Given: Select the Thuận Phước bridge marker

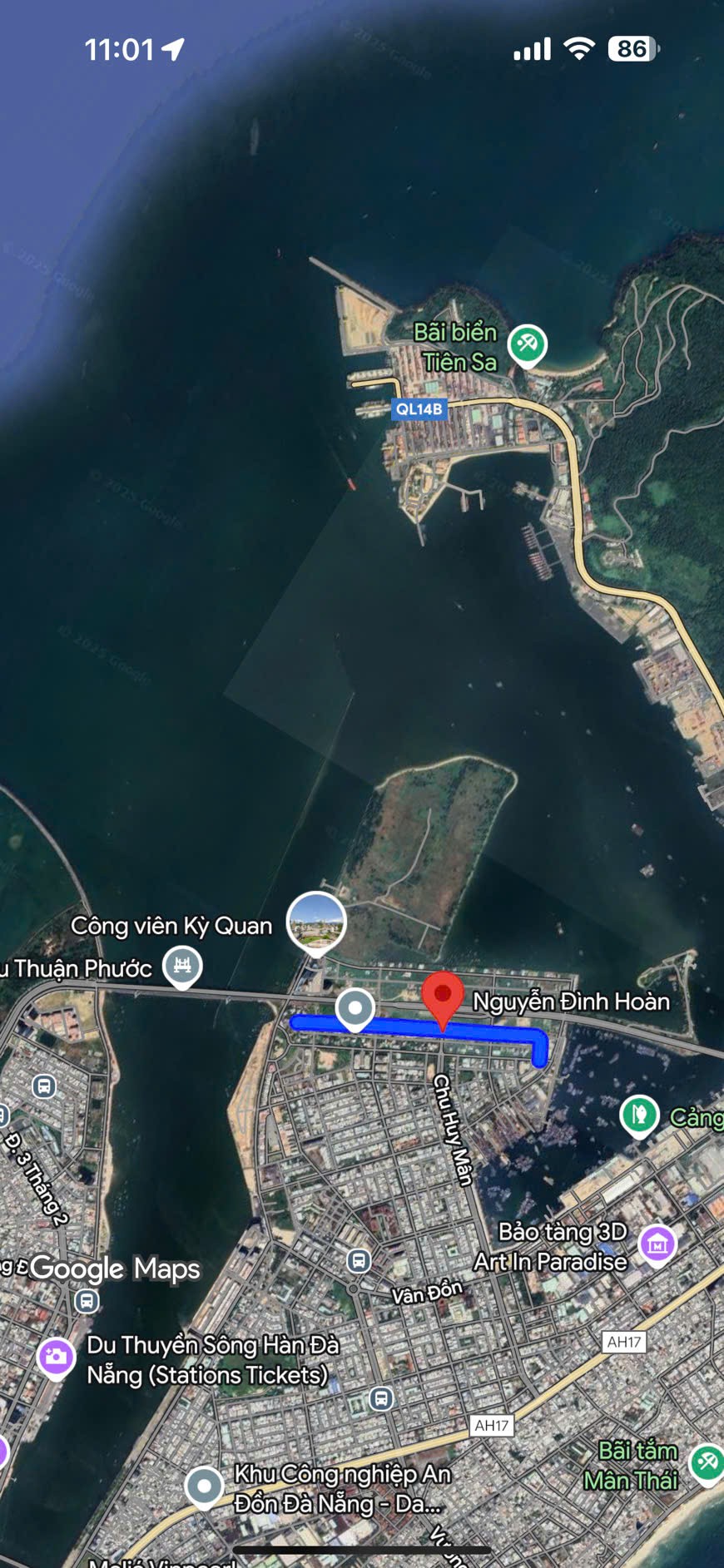Looking at the screenshot, I should click(x=182, y=965).
